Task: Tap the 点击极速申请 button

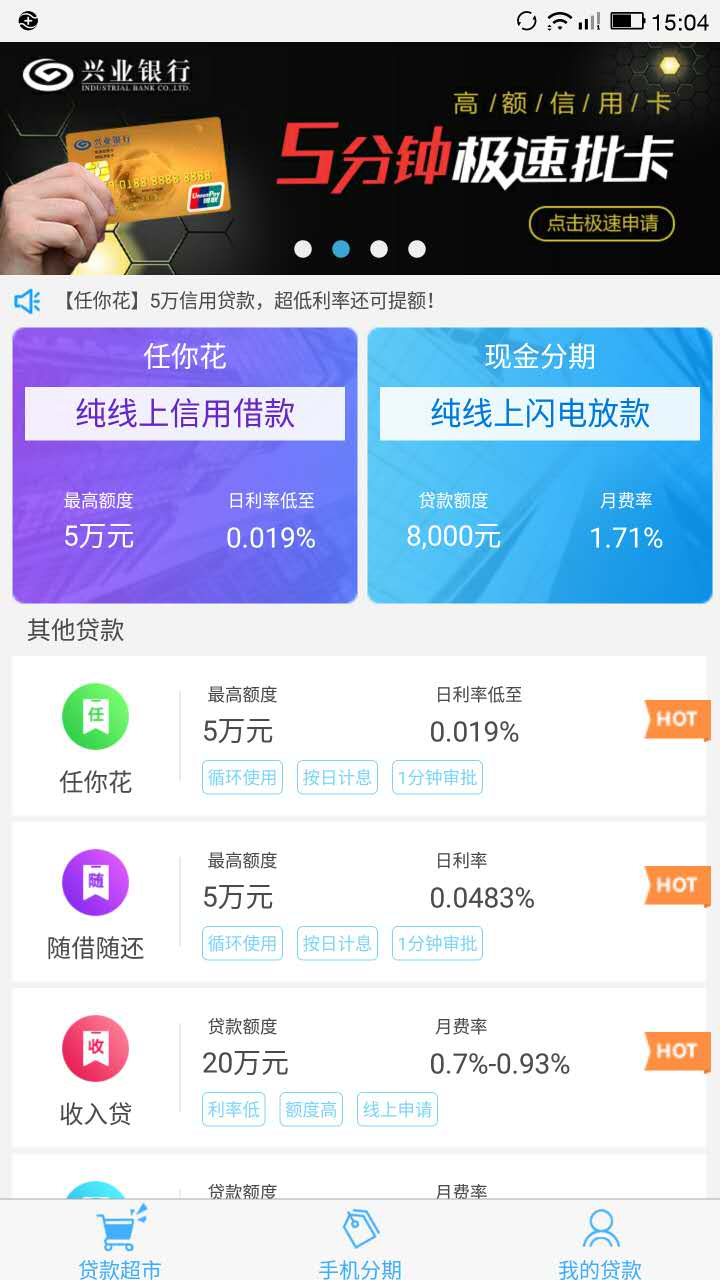Action: click(602, 223)
